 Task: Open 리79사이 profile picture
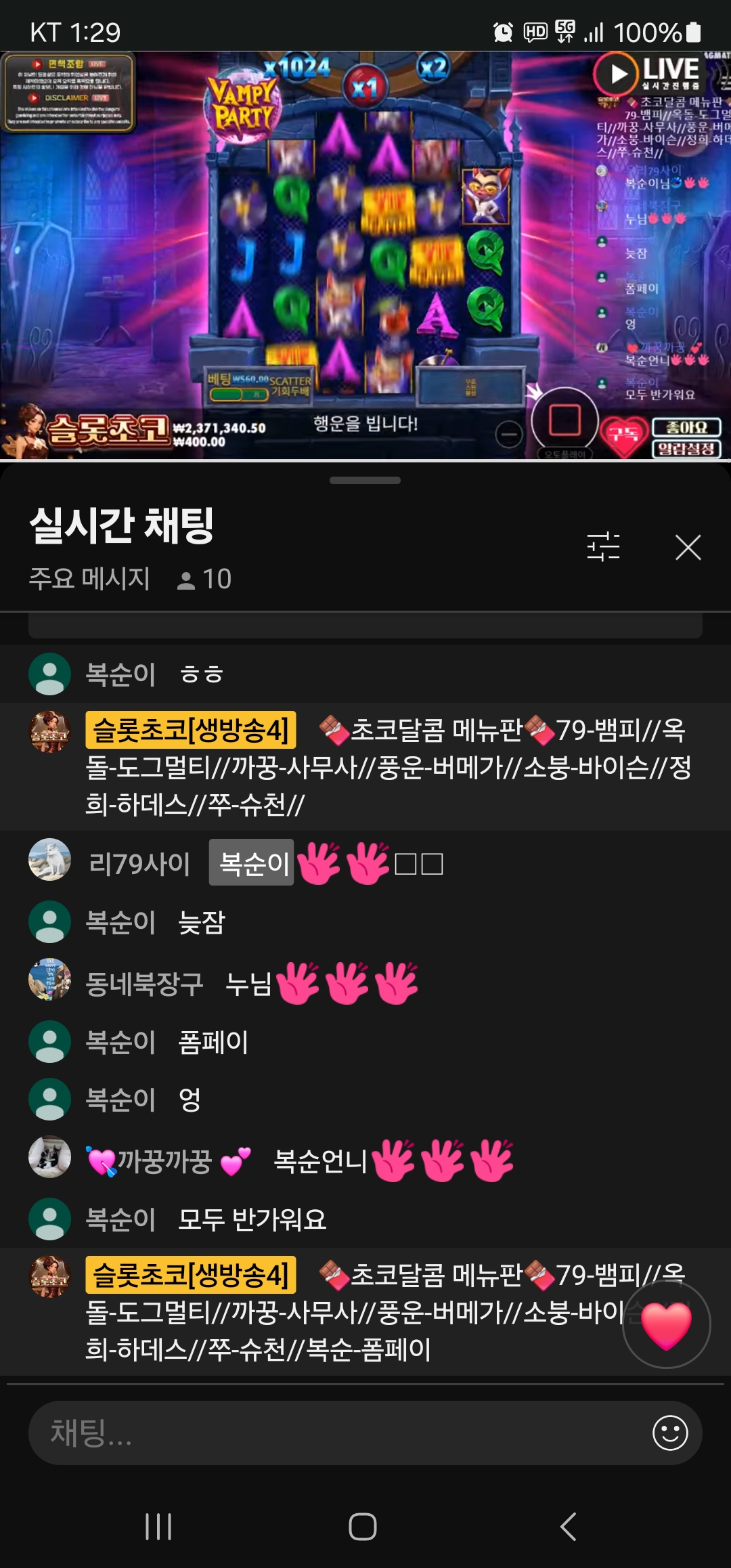pos(49,860)
